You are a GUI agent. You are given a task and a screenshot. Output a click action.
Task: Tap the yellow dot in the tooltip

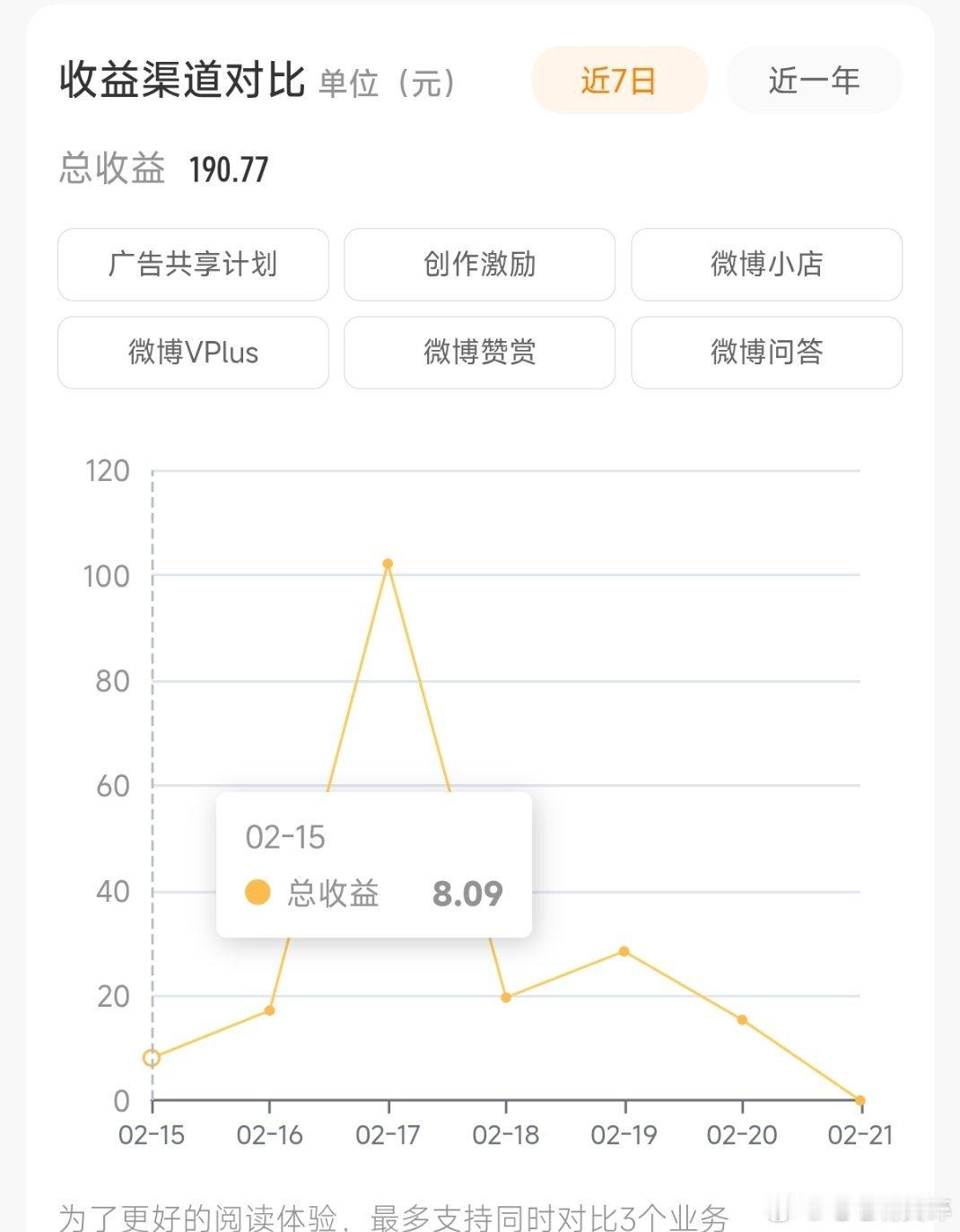point(257,892)
